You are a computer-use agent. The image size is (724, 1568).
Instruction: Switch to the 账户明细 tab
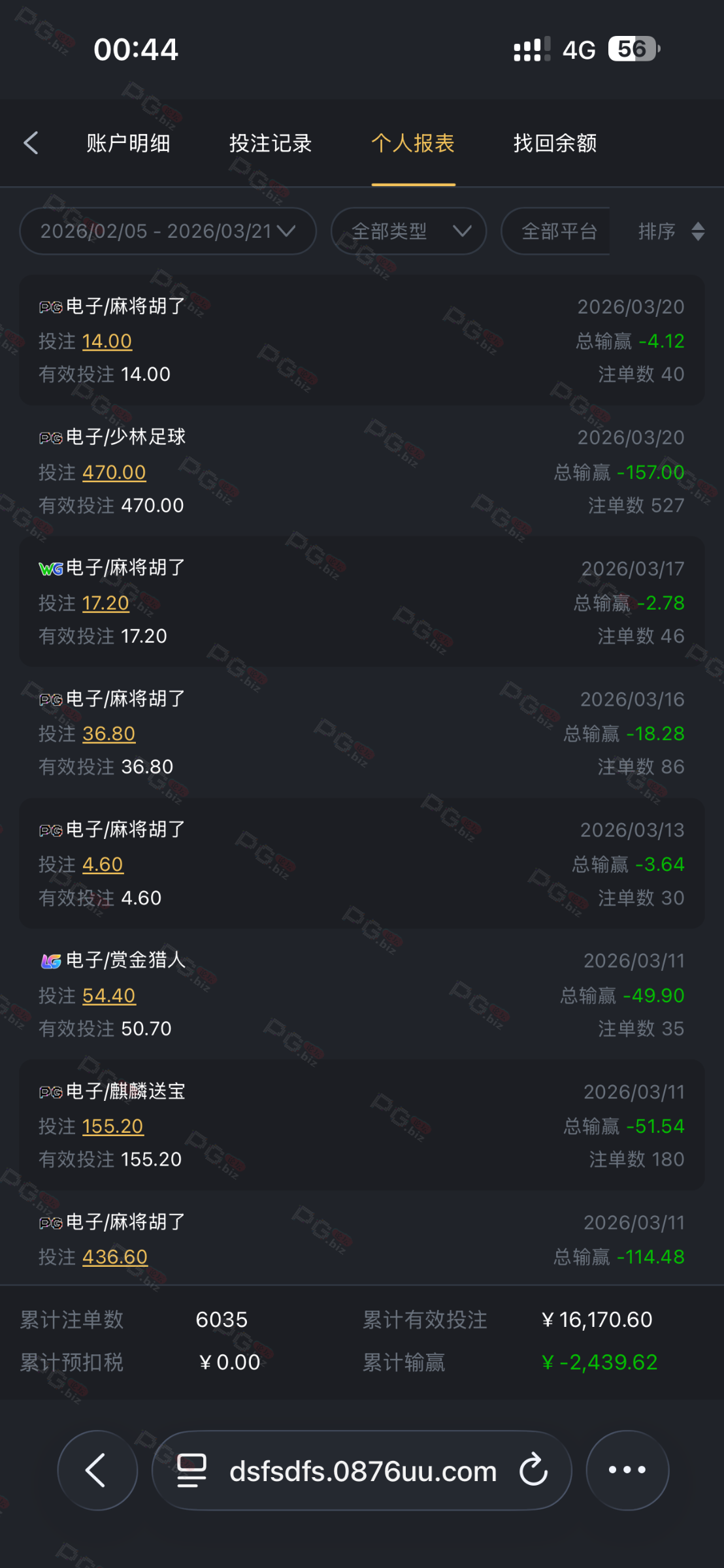pos(128,143)
